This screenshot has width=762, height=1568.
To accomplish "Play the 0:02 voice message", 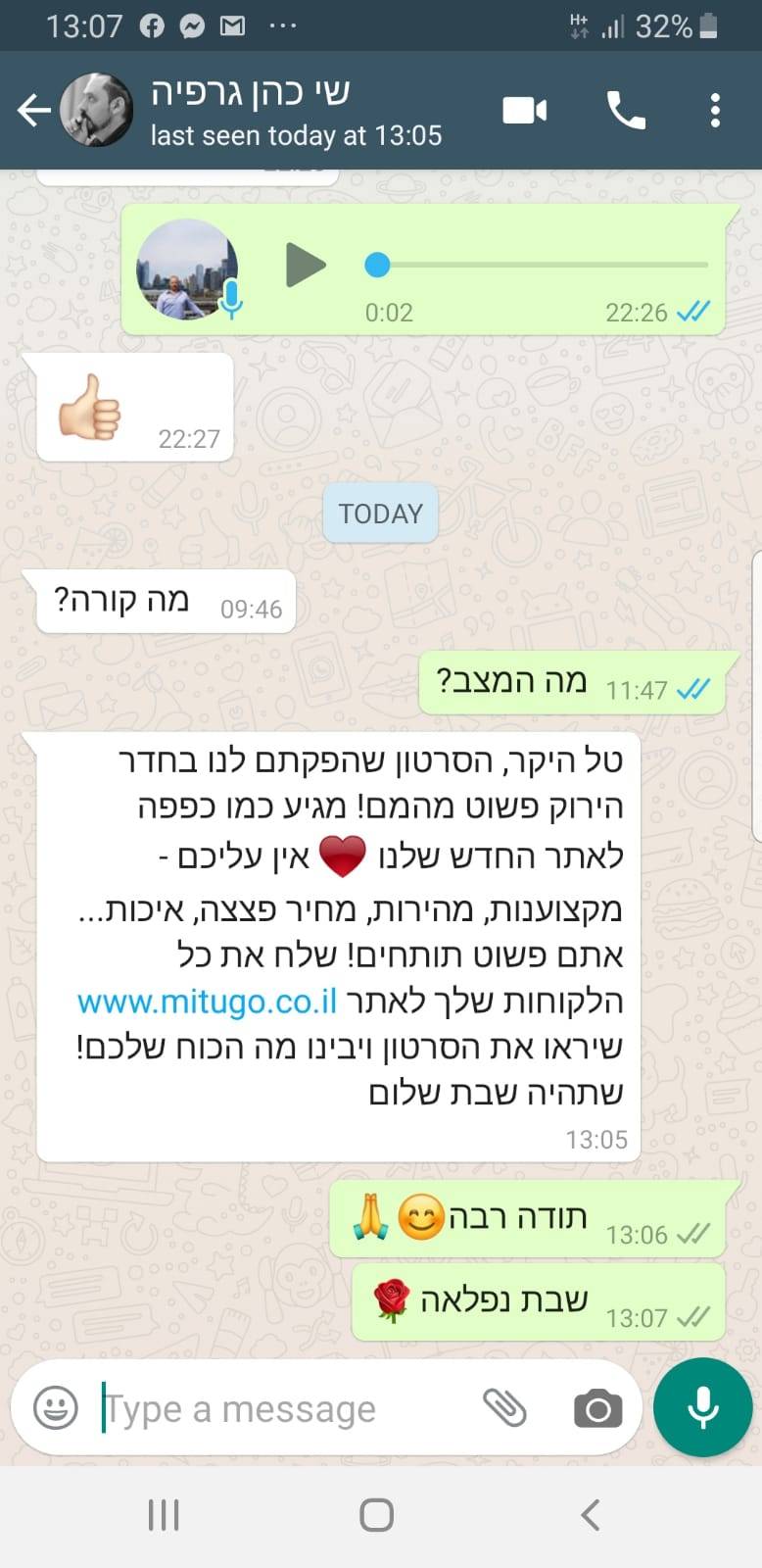I will (x=305, y=265).
